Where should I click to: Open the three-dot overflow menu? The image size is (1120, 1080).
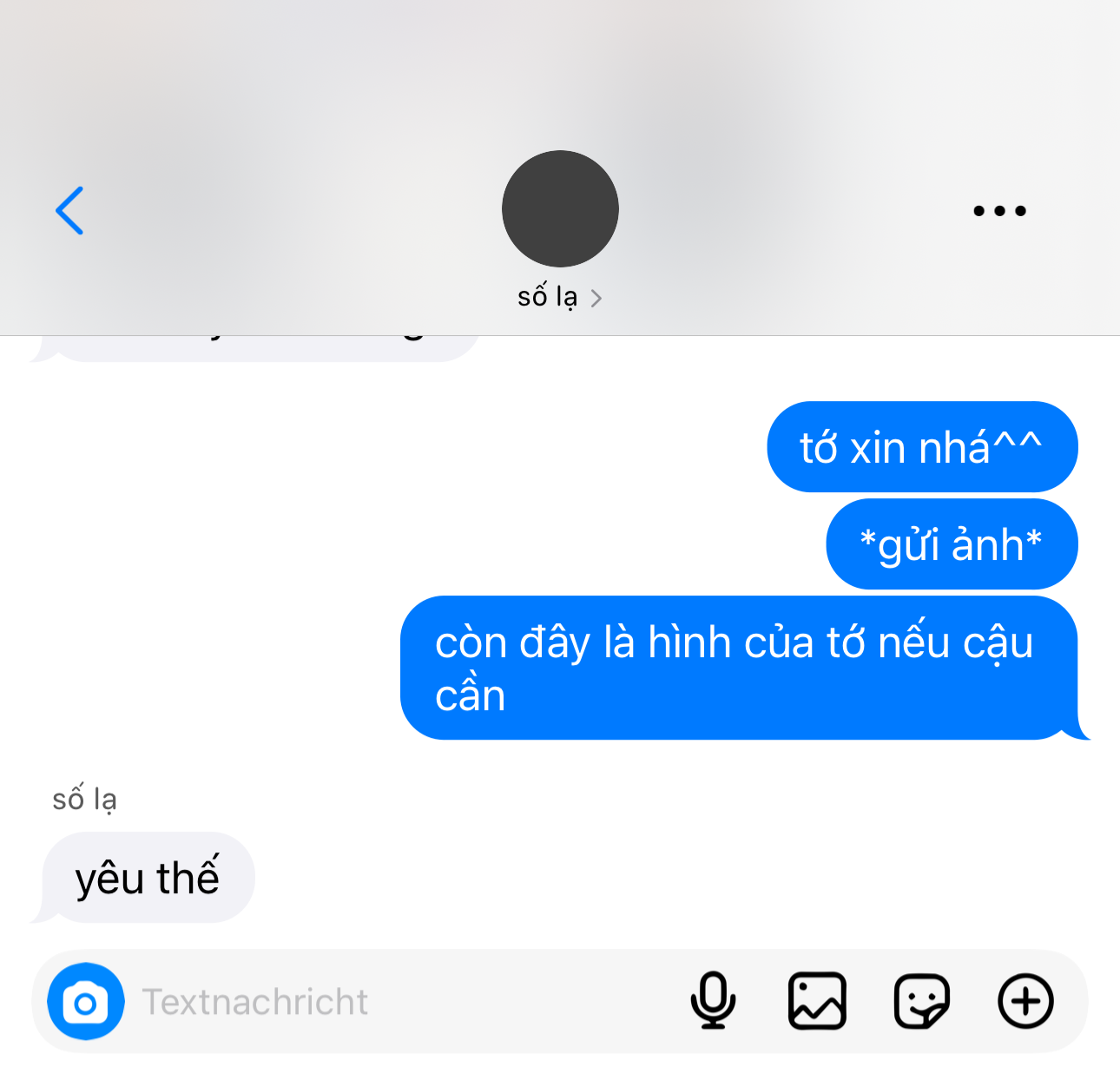(x=999, y=211)
